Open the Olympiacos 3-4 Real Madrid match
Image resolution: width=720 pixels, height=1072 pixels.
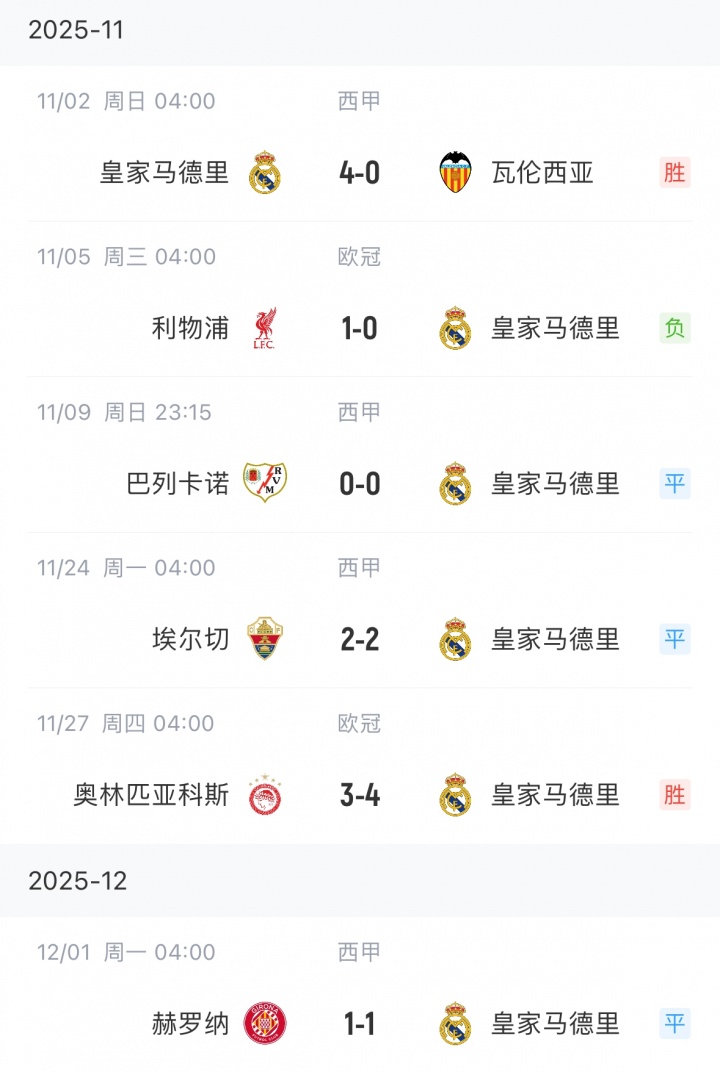pyautogui.click(x=359, y=795)
